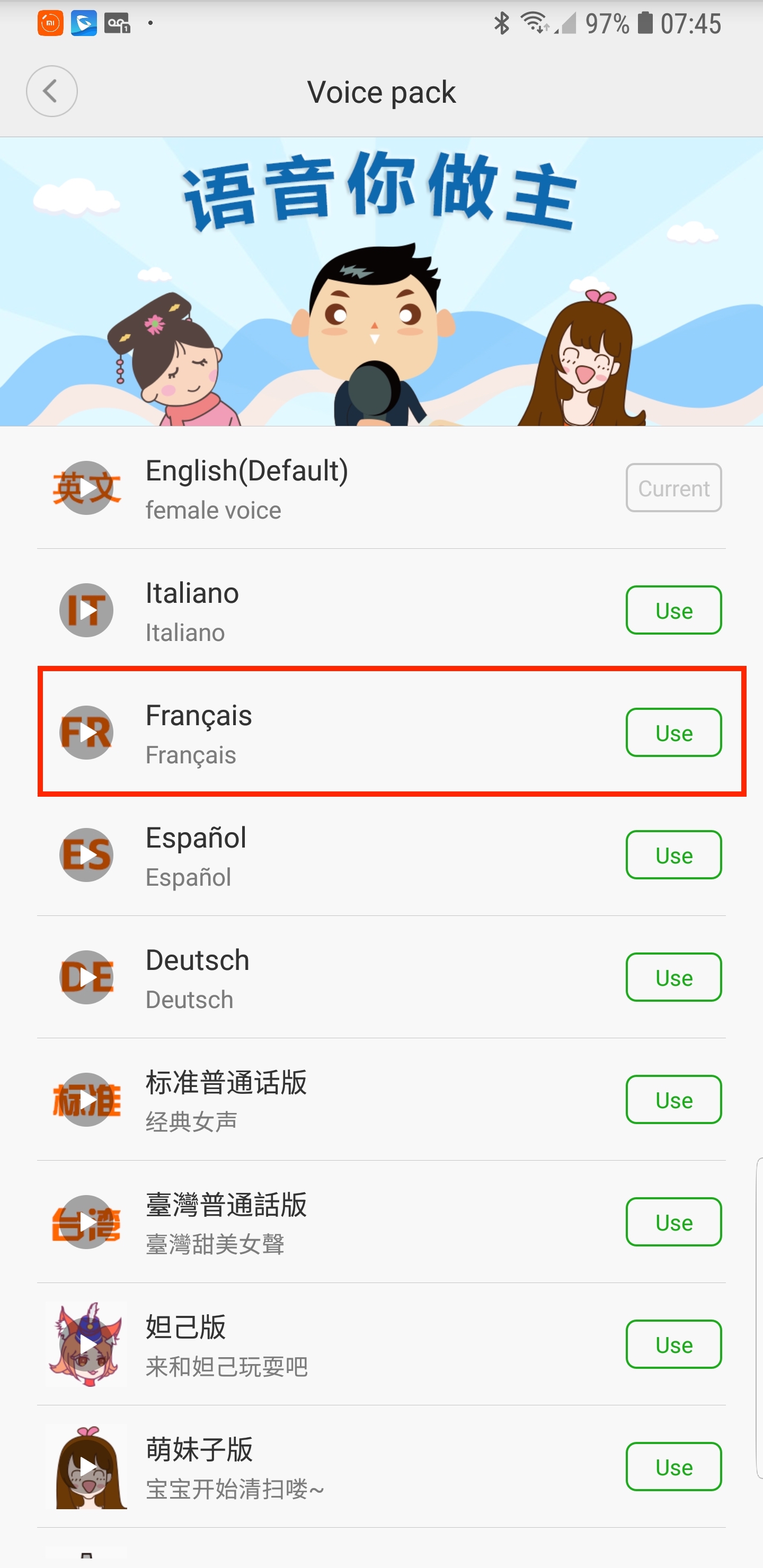The width and height of the screenshot is (763, 1568).
Task: Play the Français voice preview
Action: coord(86,732)
